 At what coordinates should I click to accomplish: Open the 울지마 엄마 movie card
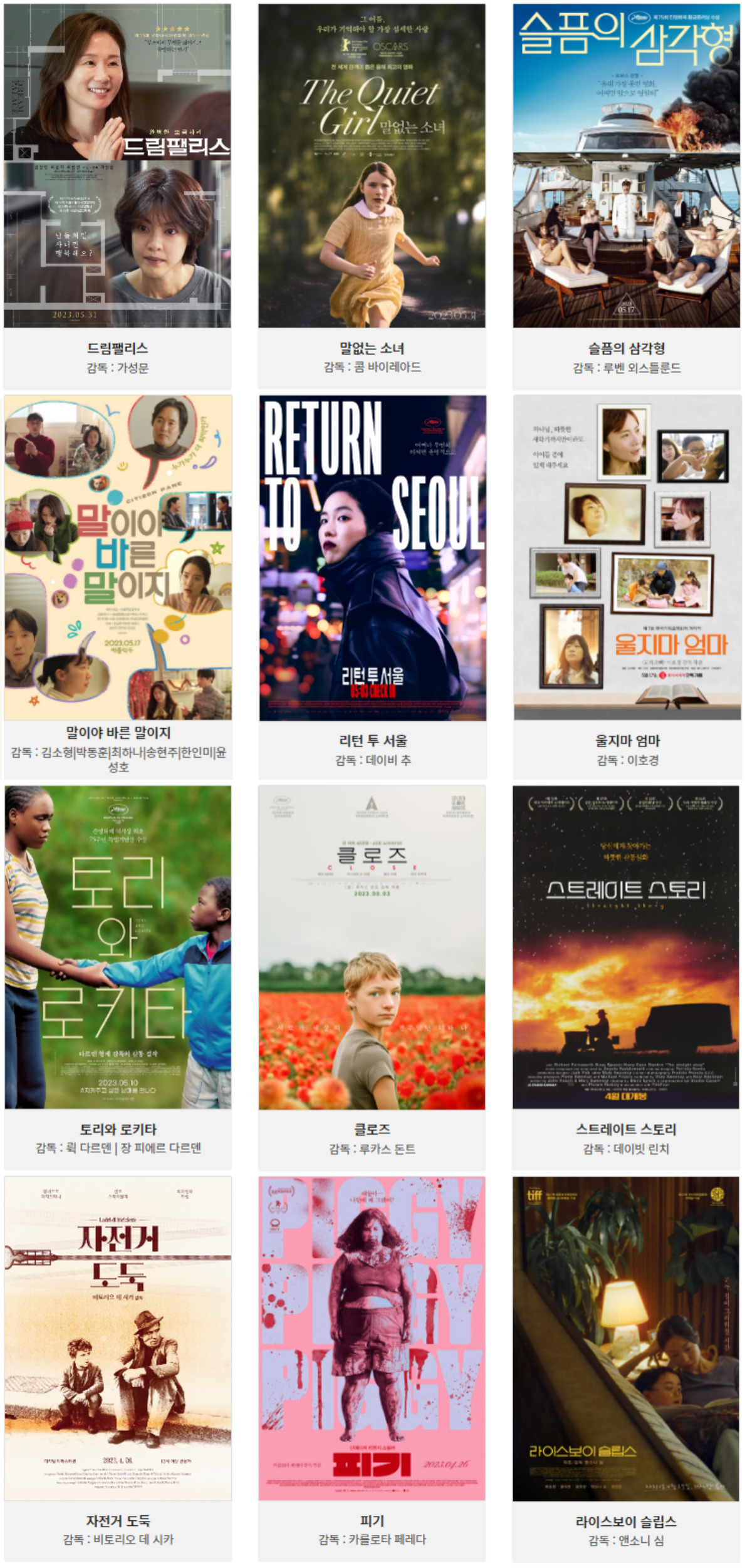[x=627, y=557]
